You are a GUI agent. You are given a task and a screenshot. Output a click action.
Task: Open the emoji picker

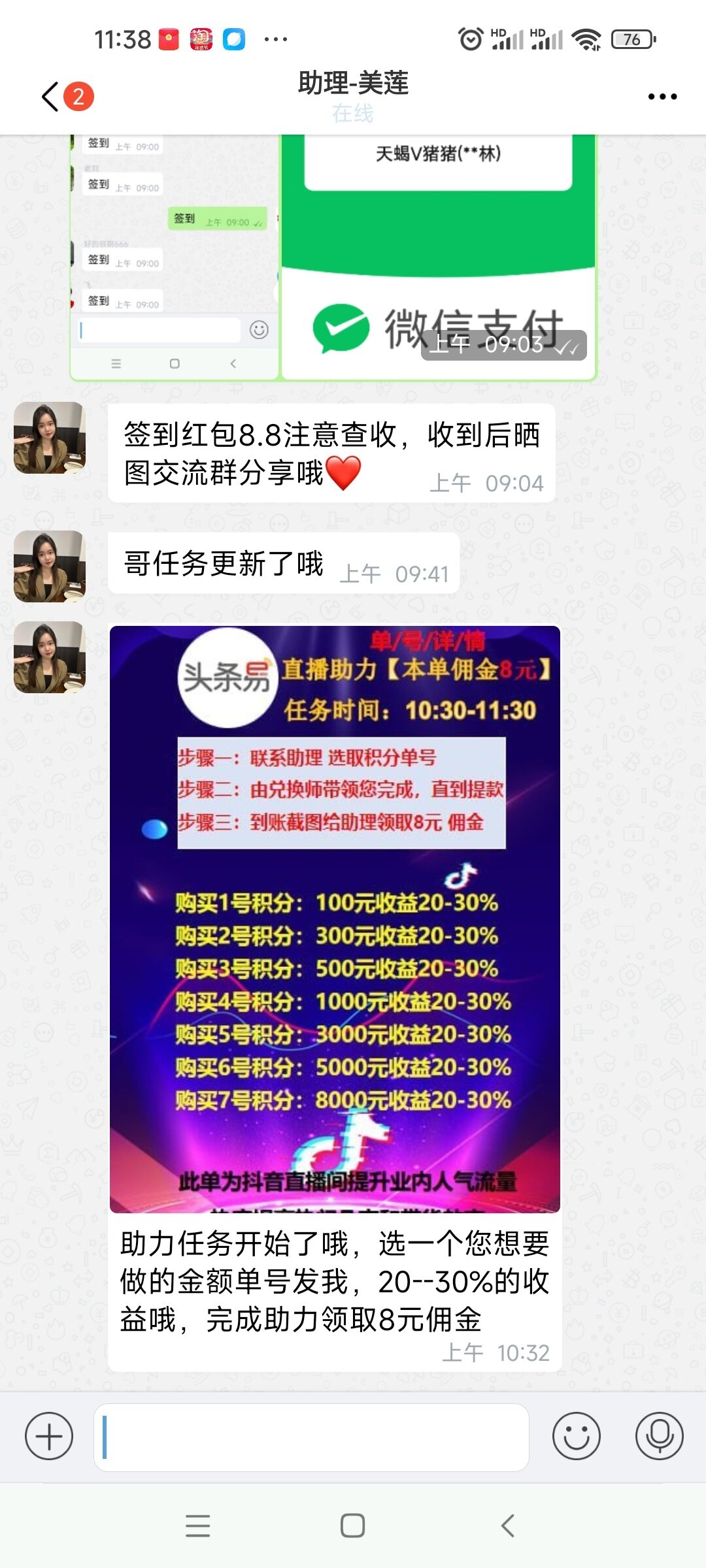576,1436
